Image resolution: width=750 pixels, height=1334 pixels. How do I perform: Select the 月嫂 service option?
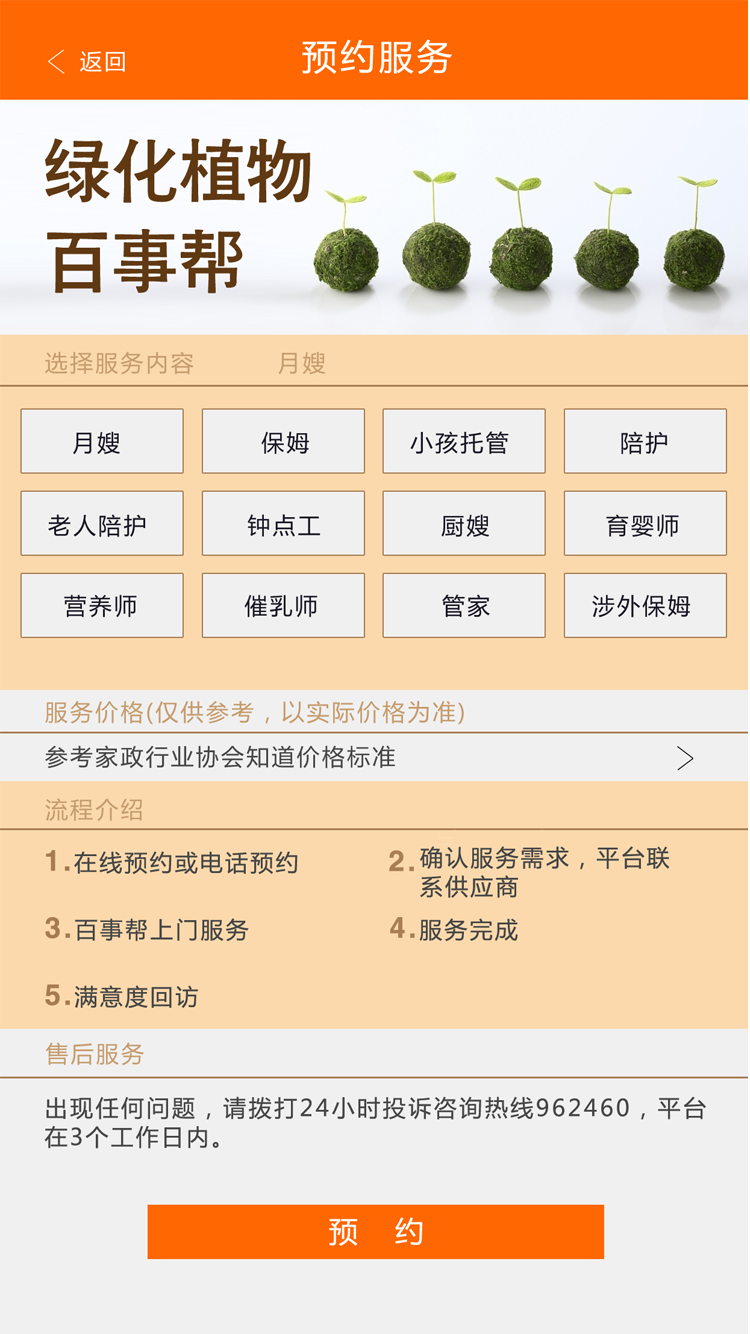coord(102,441)
